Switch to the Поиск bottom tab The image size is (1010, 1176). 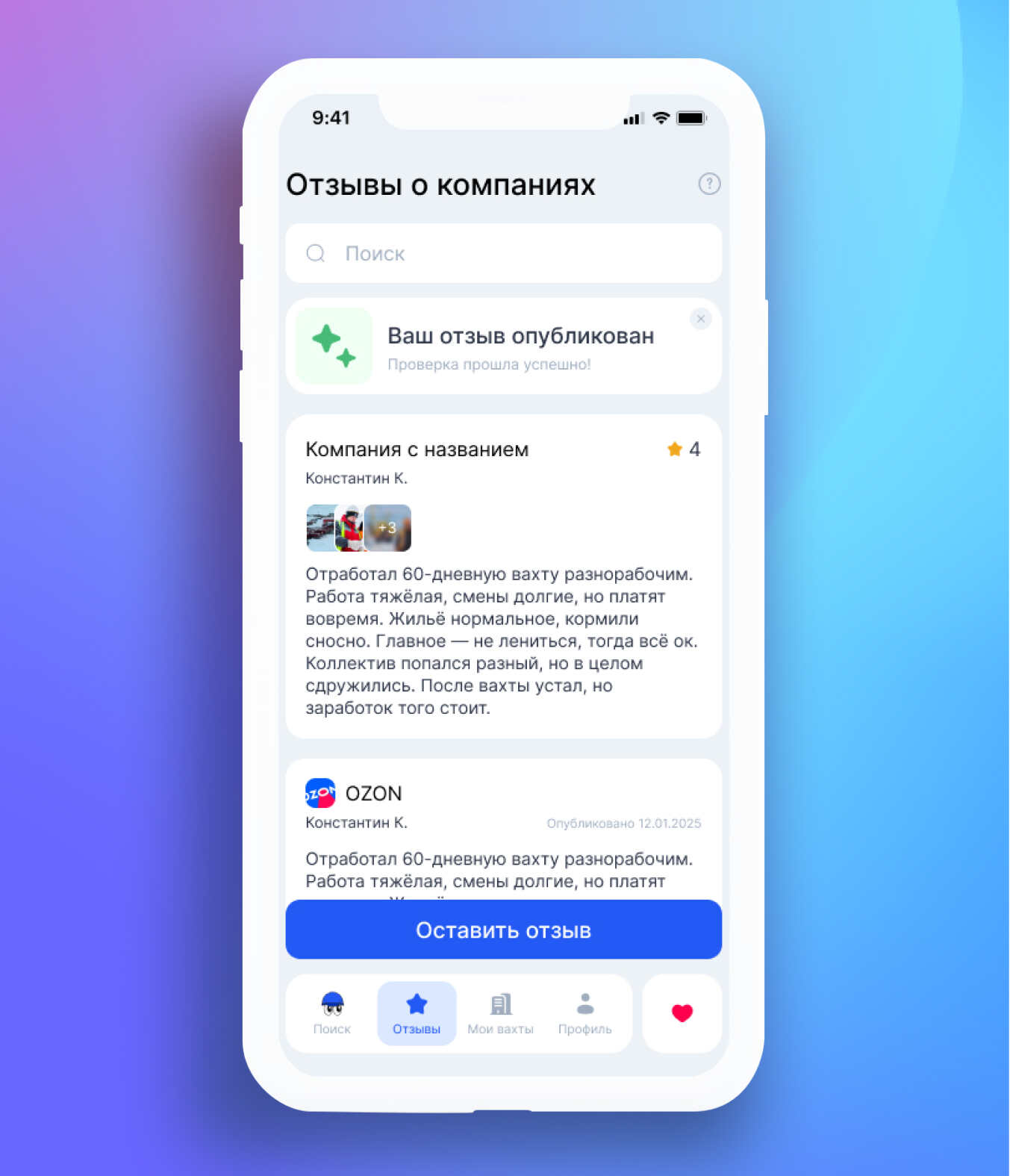click(x=332, y=1013)
